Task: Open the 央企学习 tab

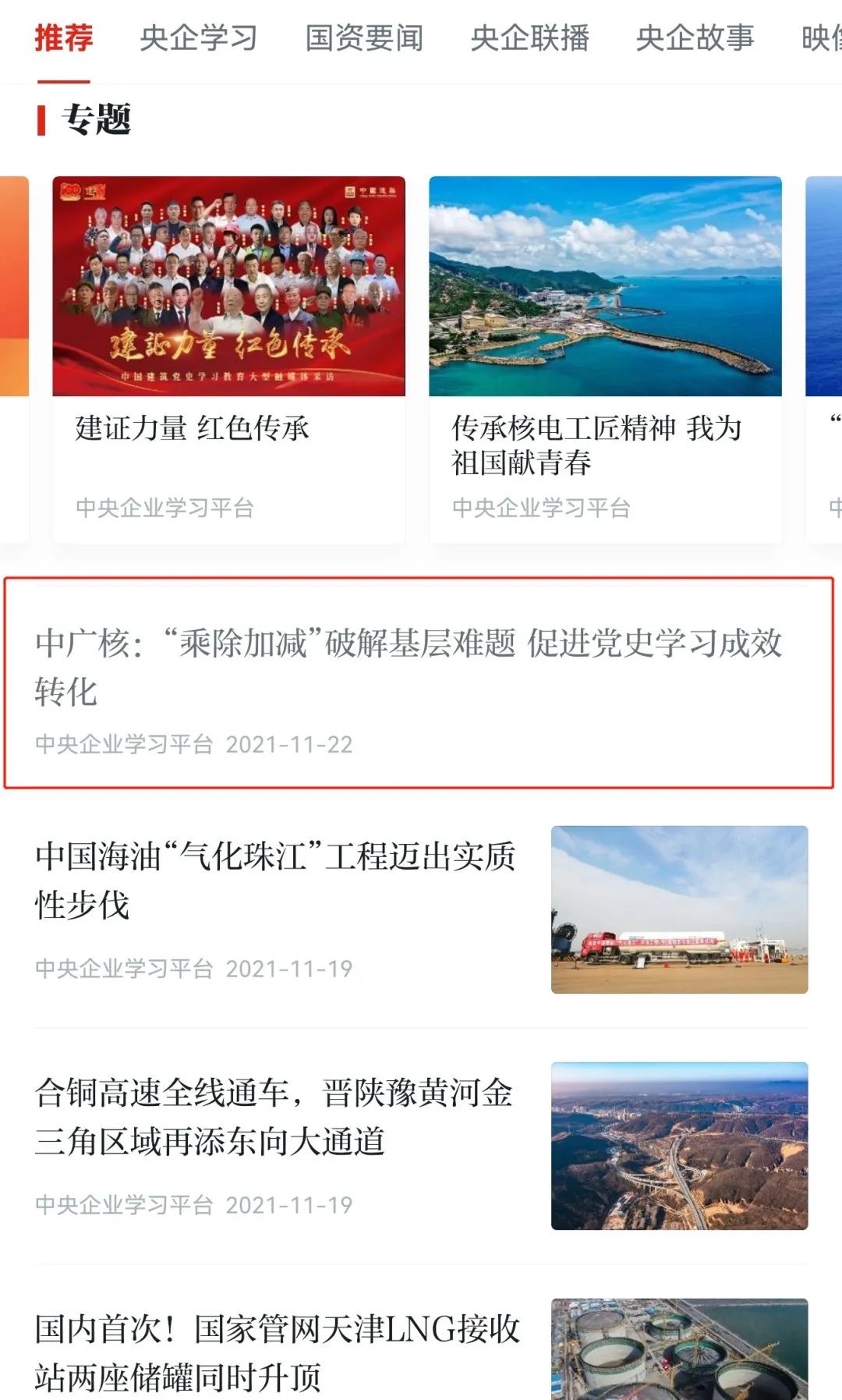Action: [x=199, y=38]
